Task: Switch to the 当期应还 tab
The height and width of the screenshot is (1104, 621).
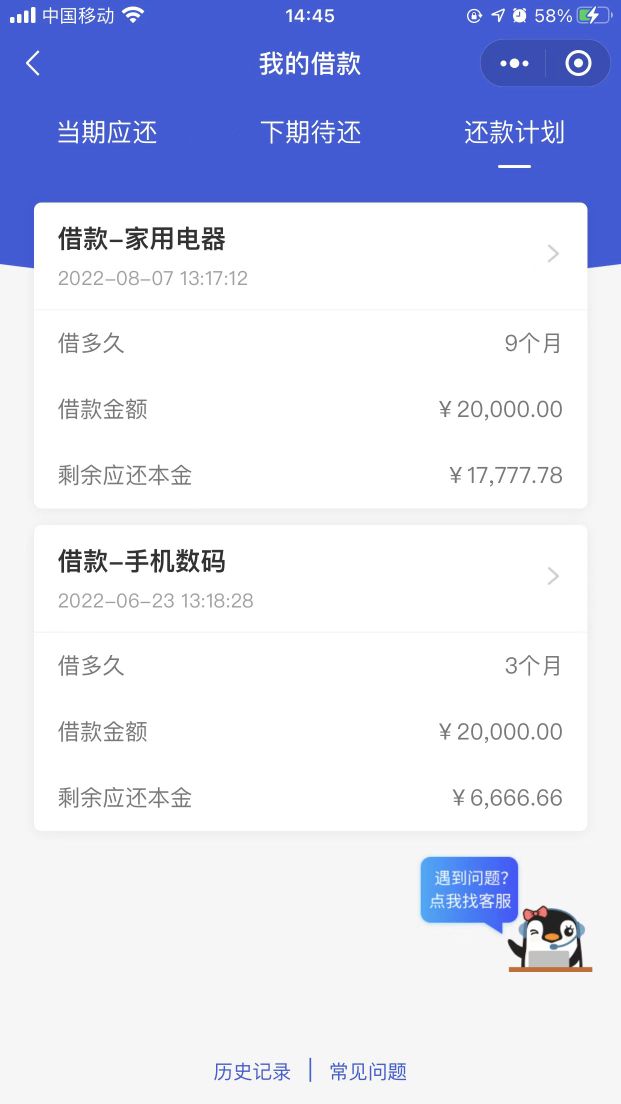Action: (x=107, y=132)
